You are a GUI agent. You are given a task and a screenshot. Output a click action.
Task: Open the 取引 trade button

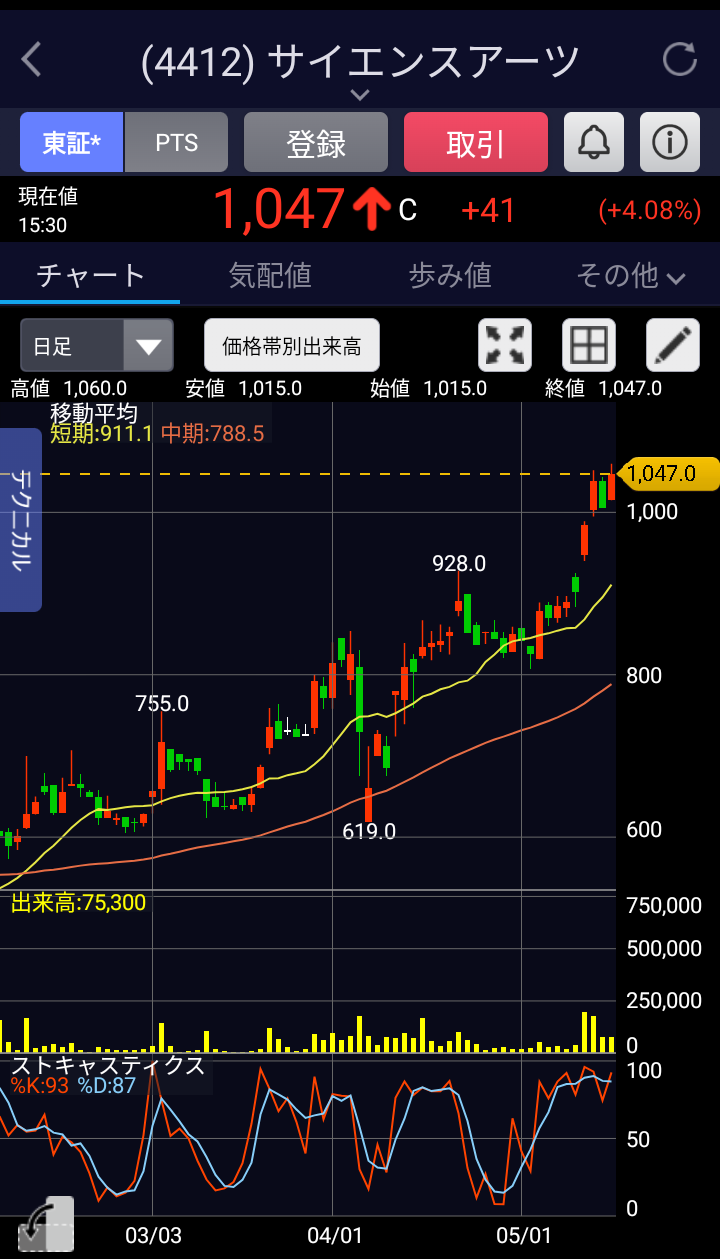coord(476,143)
